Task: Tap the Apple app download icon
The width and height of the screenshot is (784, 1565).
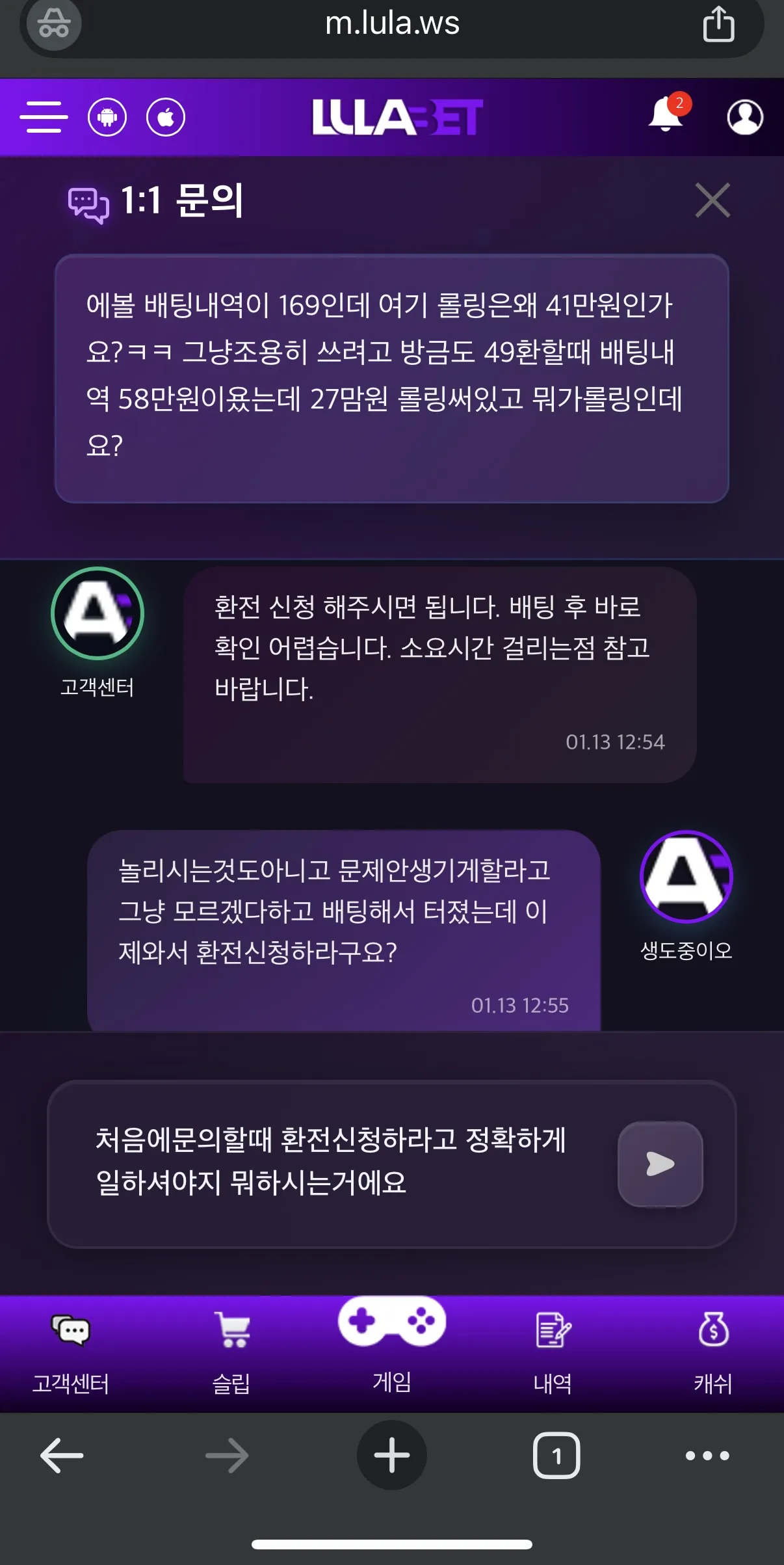Action: pyautogui.click(x=166, y=117)
